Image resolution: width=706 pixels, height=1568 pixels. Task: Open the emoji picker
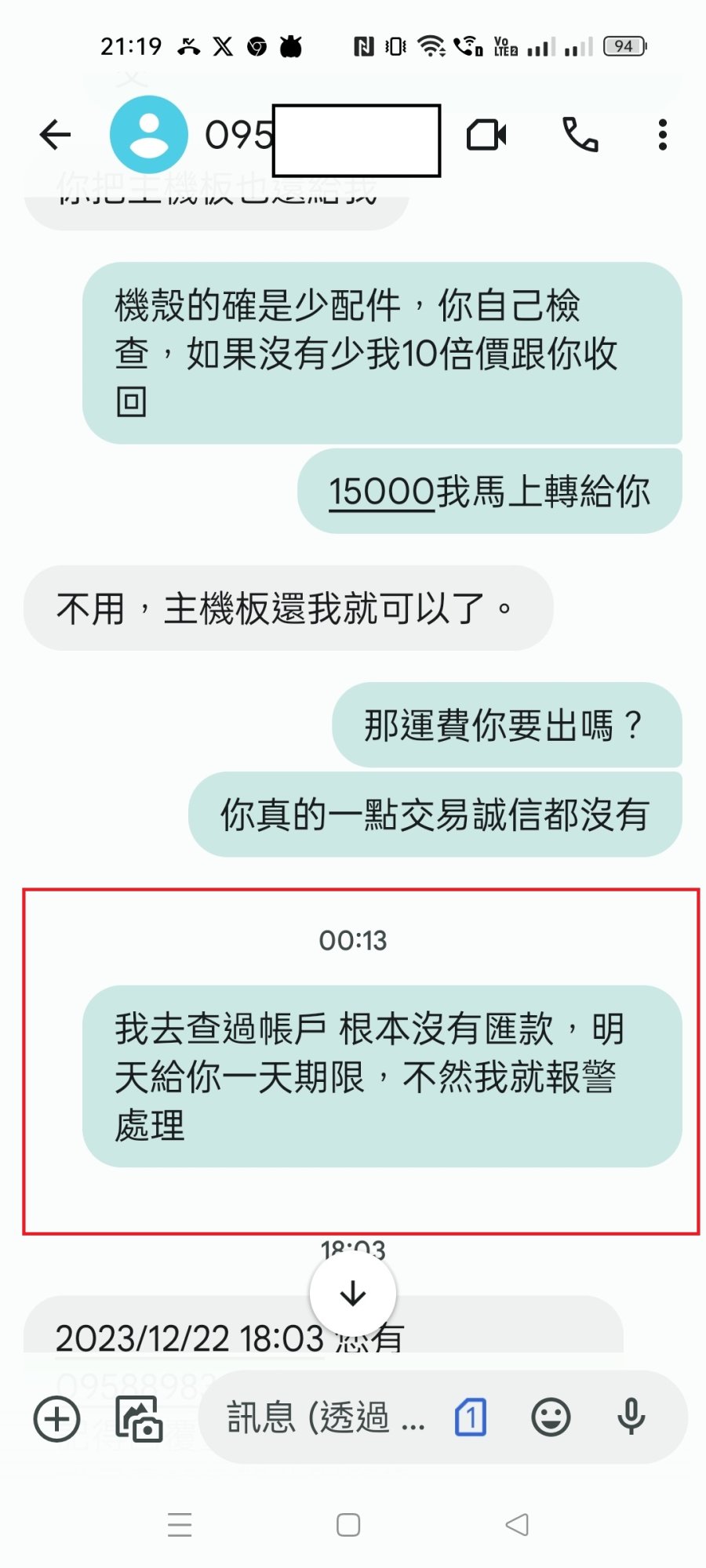coord(551,1417)
